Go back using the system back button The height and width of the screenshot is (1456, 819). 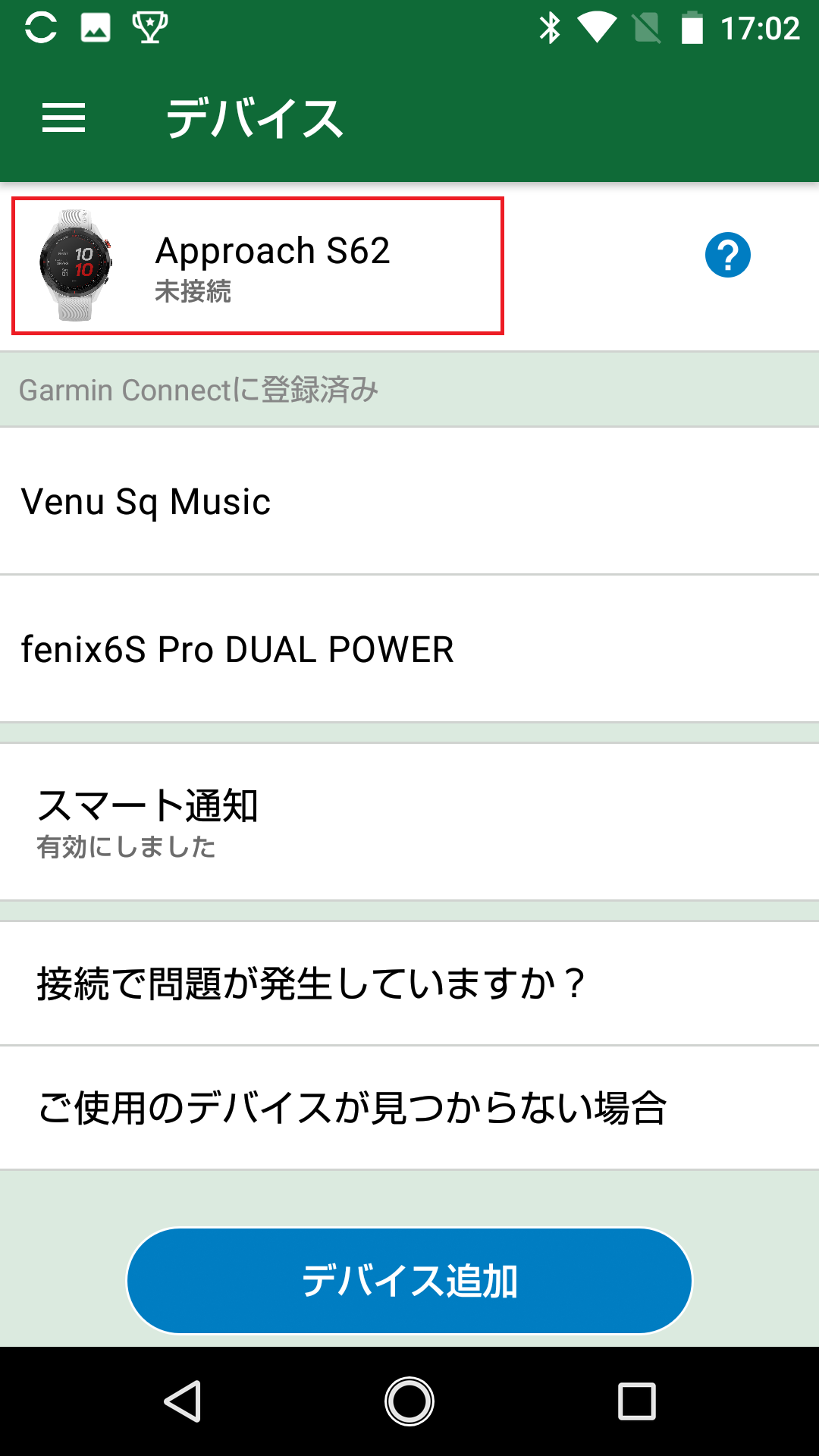182,1401
